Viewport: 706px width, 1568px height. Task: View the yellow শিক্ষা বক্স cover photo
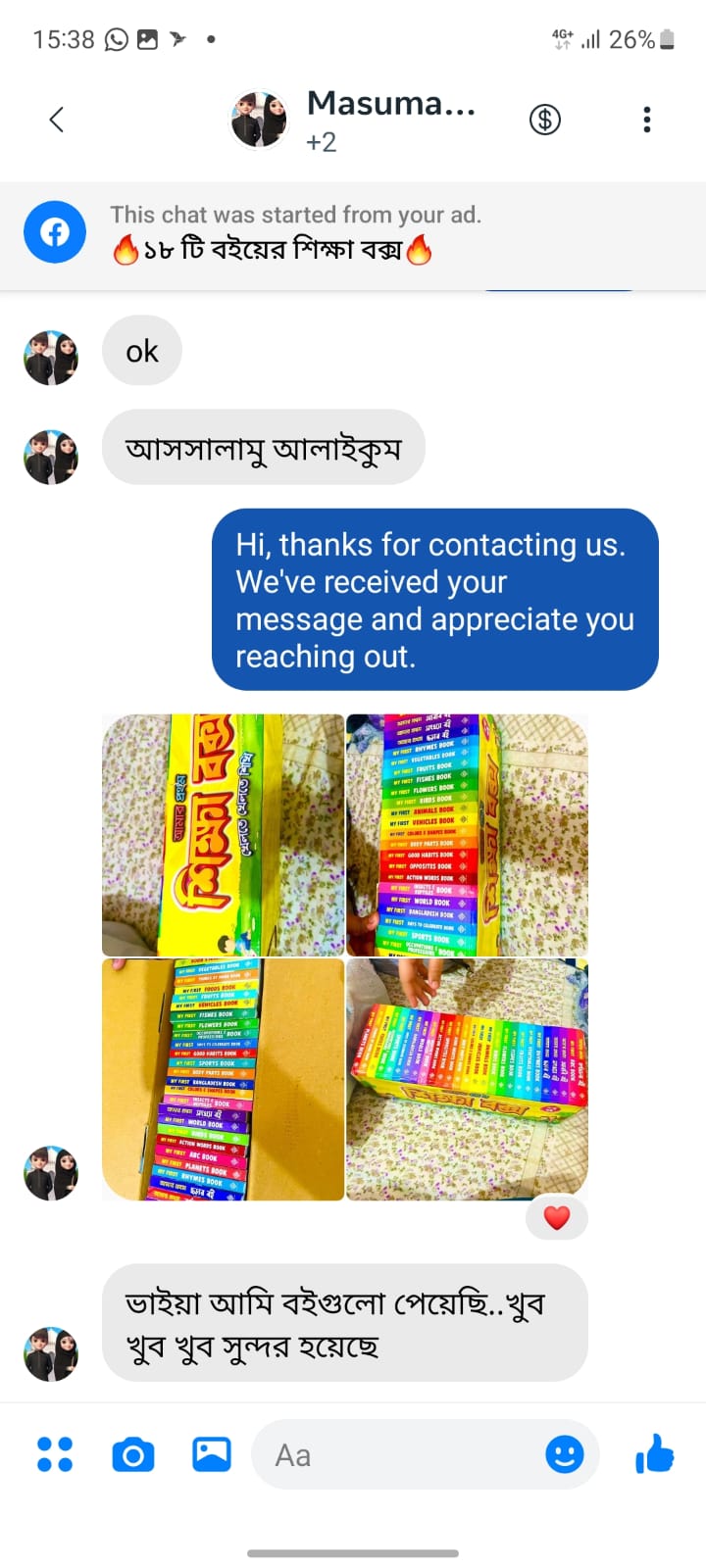(x=223, y=835)
